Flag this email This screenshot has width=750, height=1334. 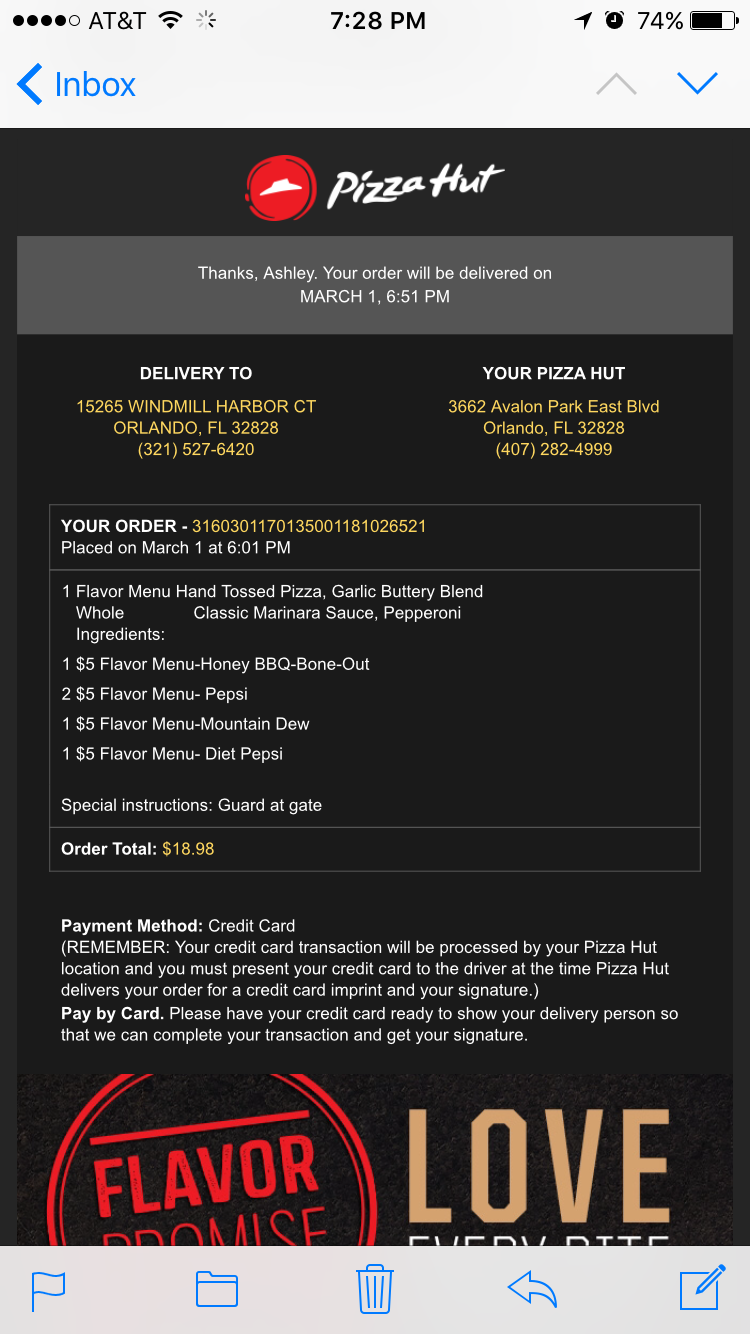point(48,1289)
